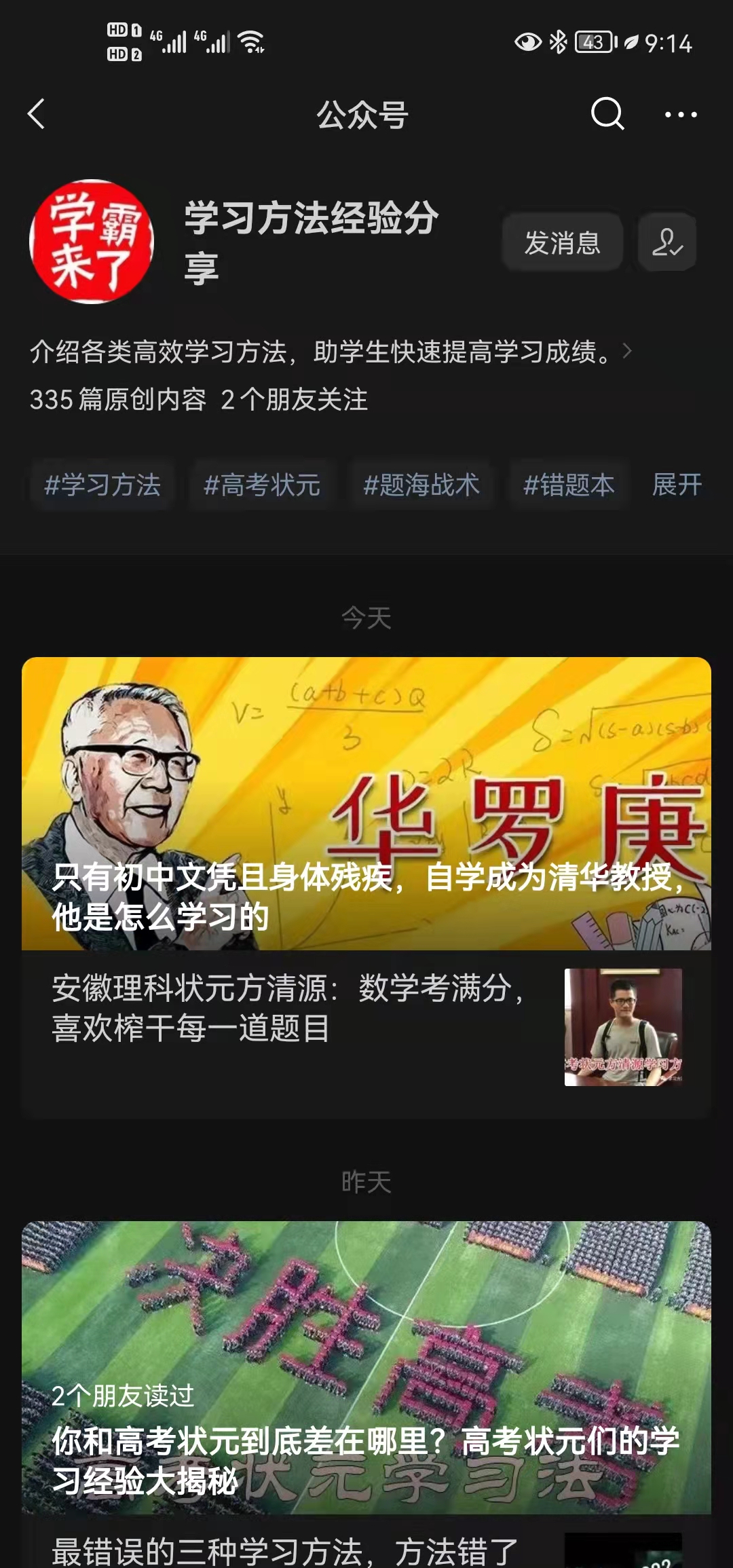Screen dimensions: 733x1568
Task: Open the three-dot overflow menu
Action: pyautogui.click(x=680, y=115)
